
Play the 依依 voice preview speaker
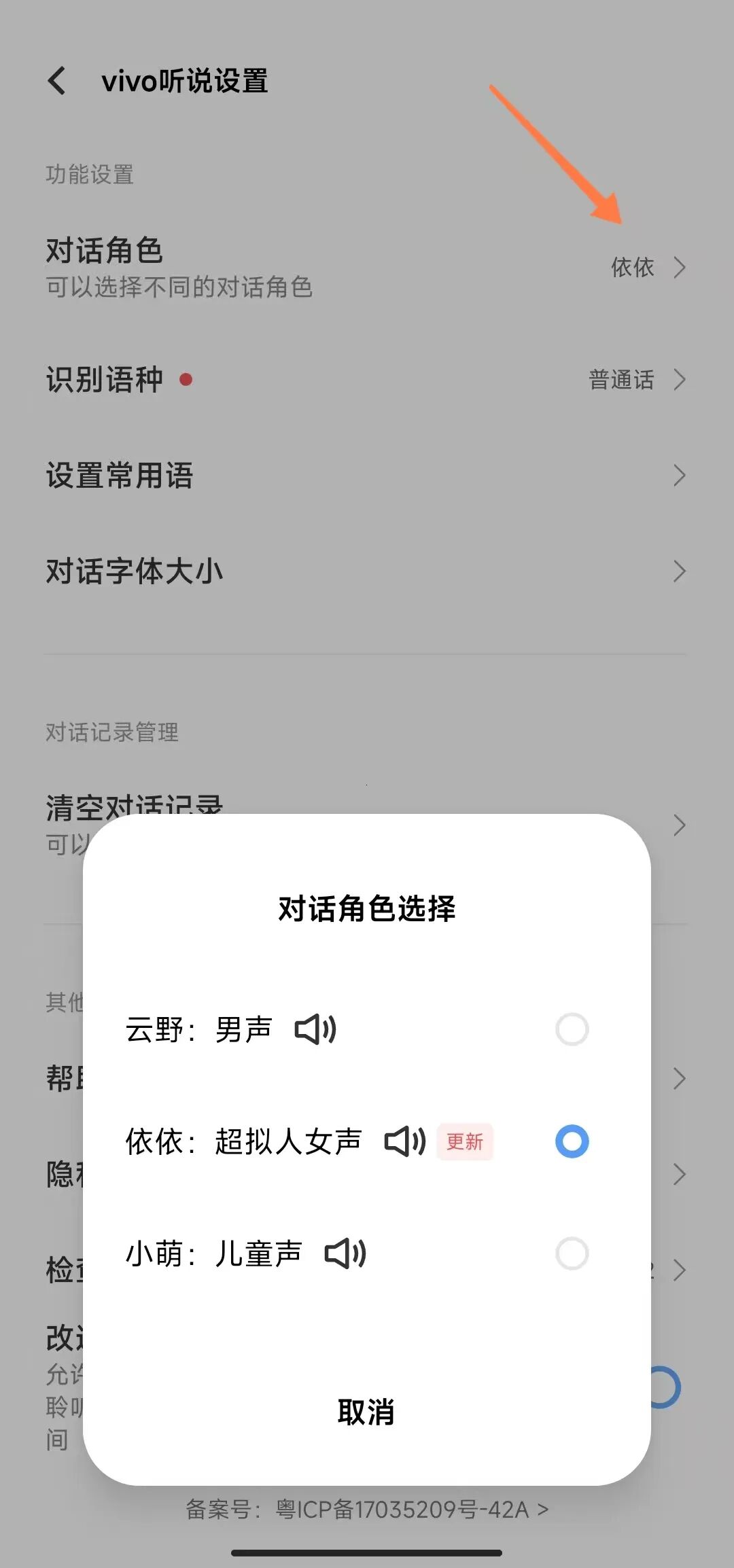(405, 1141)
